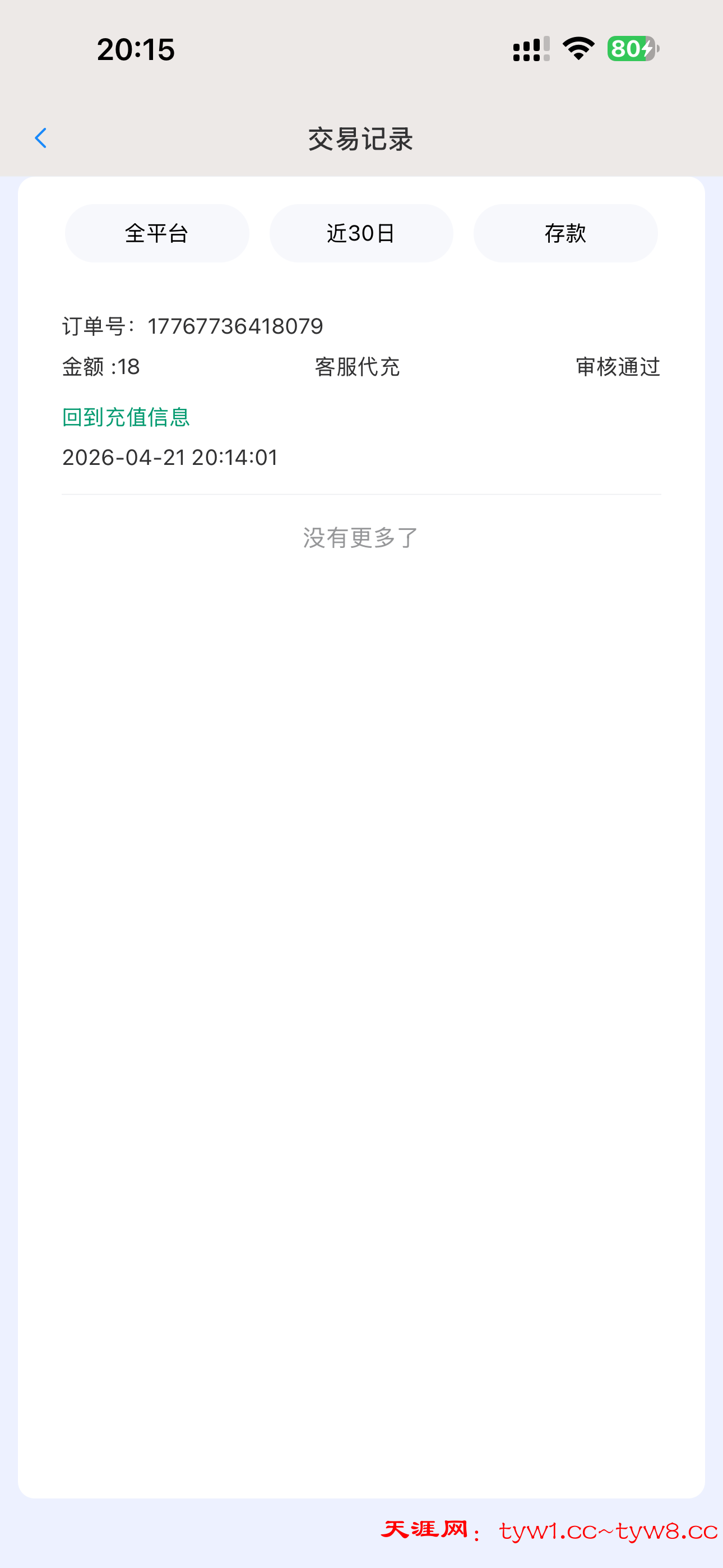The image size is (723, 1568).
Task: Change the 近30日 date range filter
Action: (361, 233)
